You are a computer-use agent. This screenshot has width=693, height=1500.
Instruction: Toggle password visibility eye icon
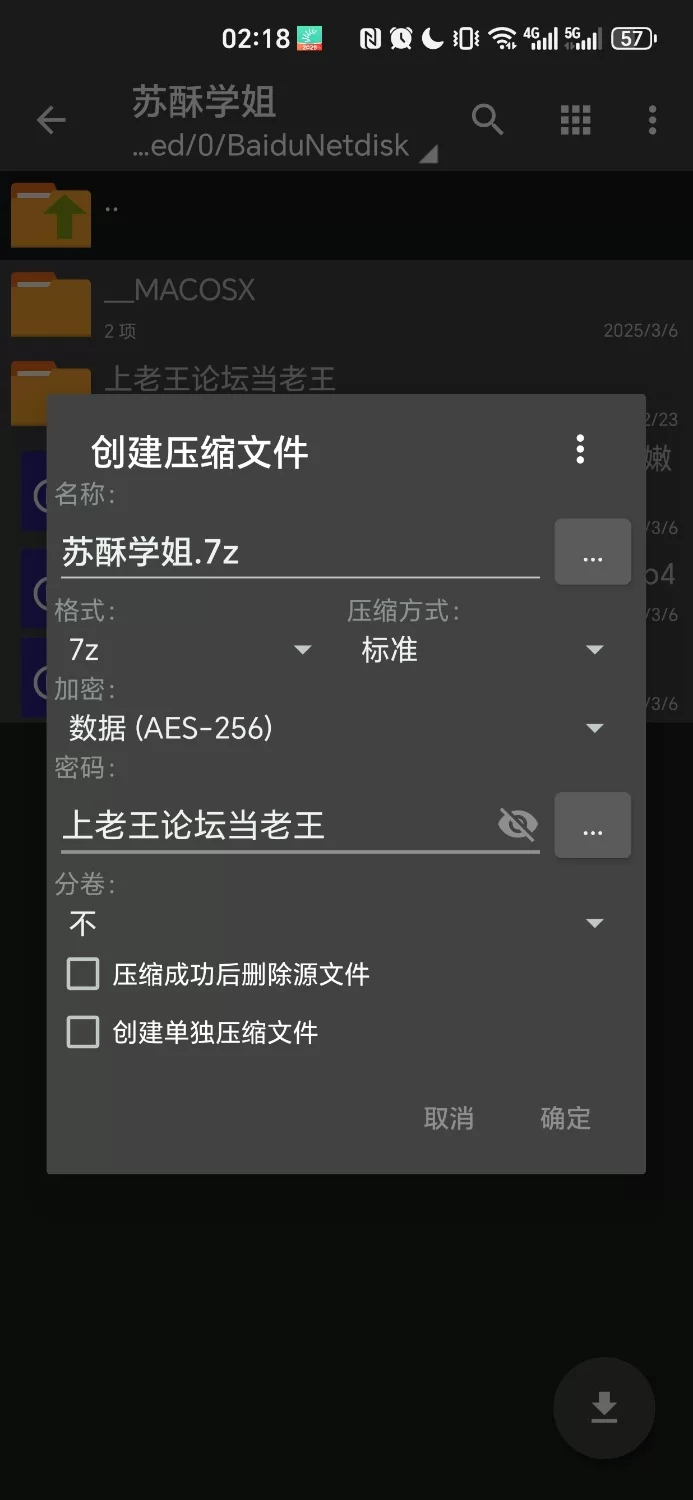(517, 825)
